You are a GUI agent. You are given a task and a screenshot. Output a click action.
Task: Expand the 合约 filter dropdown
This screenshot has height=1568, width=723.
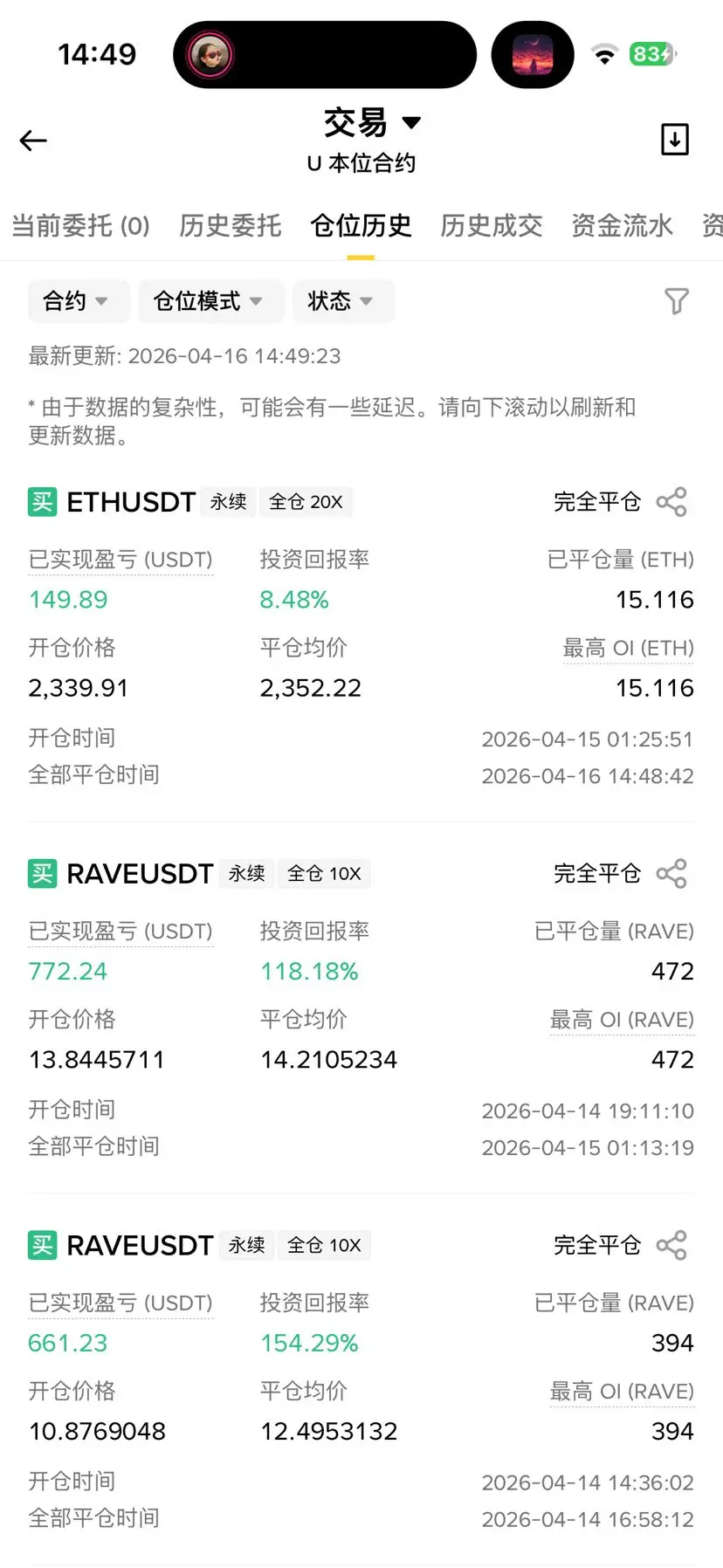point(76,301)
